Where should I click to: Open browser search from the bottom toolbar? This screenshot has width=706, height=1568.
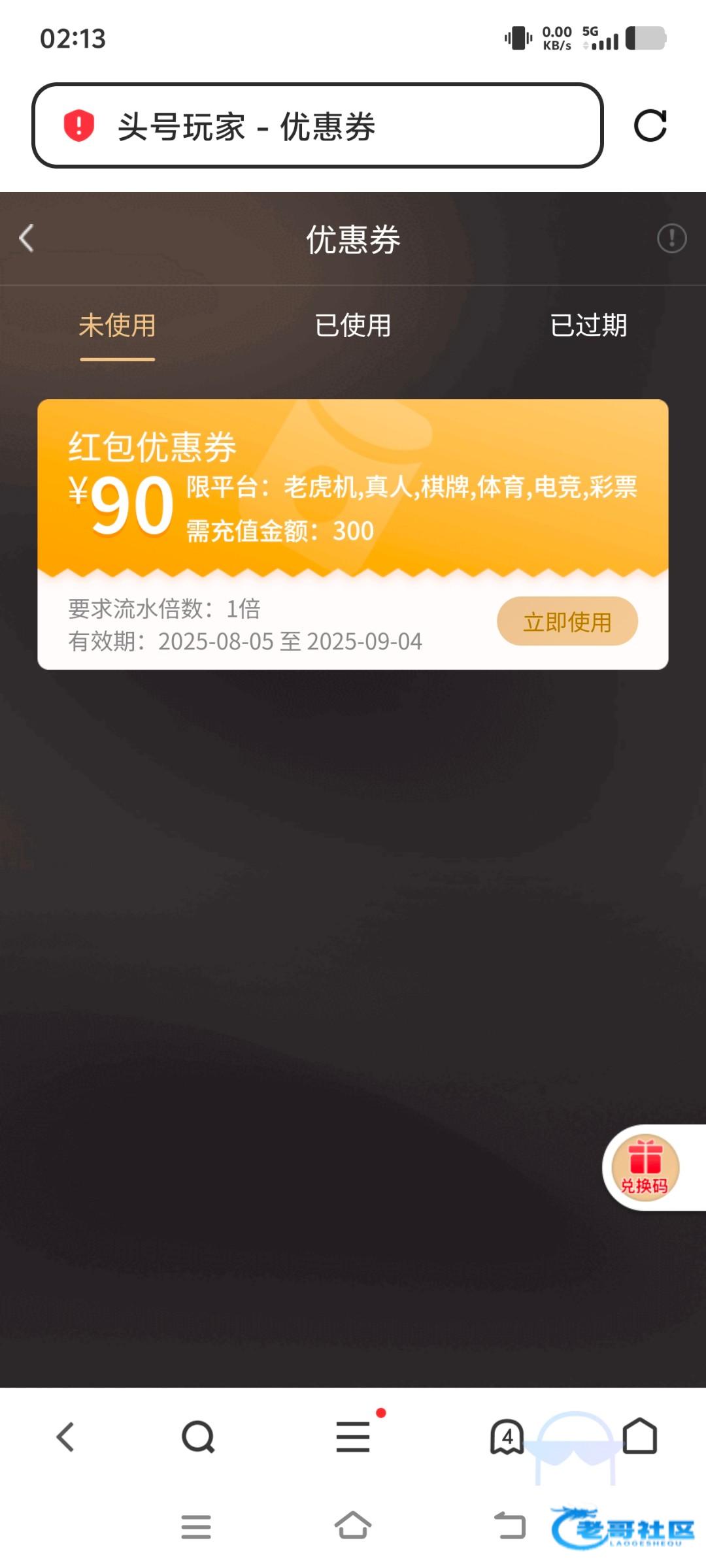tap(198, 1437)
